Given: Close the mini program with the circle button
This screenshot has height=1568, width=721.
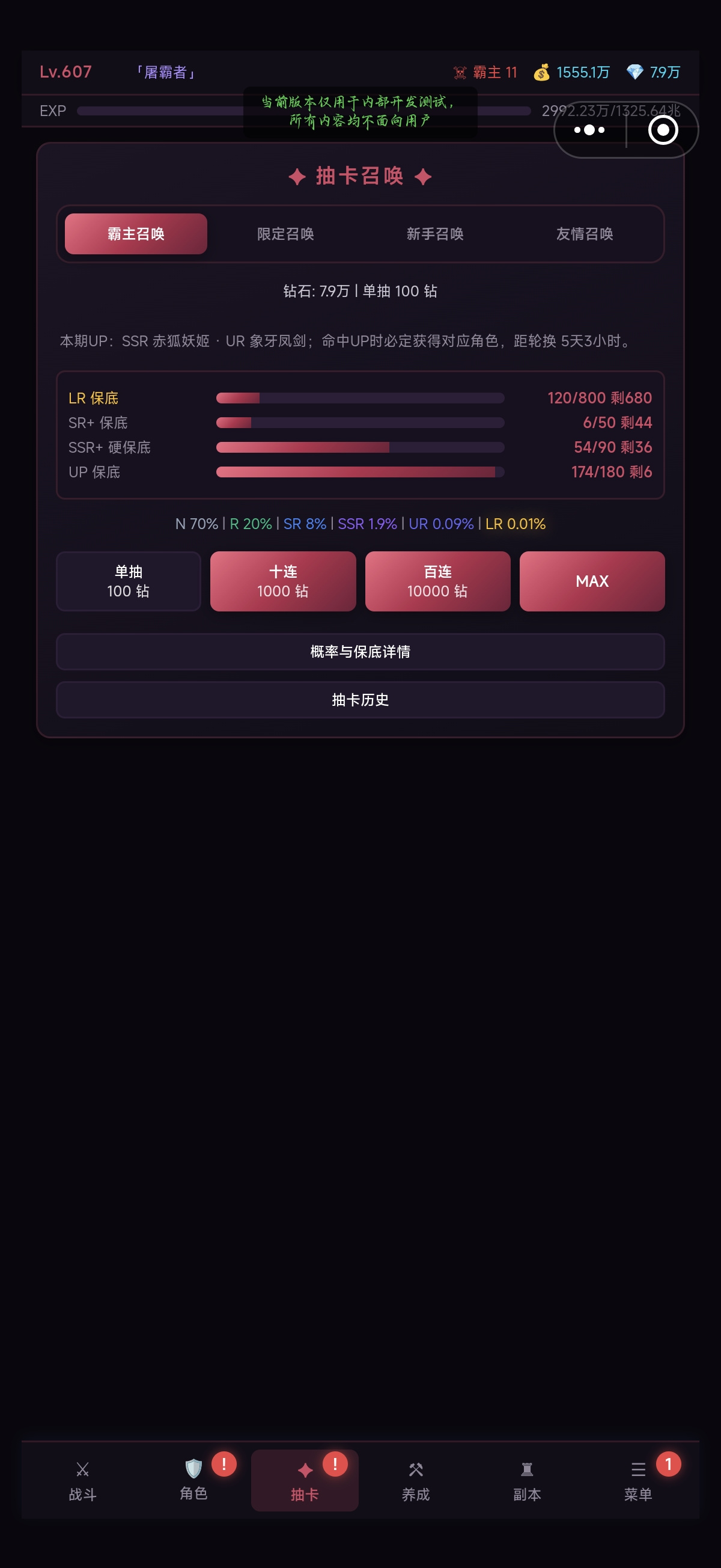Looking at the screenshot, I should click(x=663, y=130).
